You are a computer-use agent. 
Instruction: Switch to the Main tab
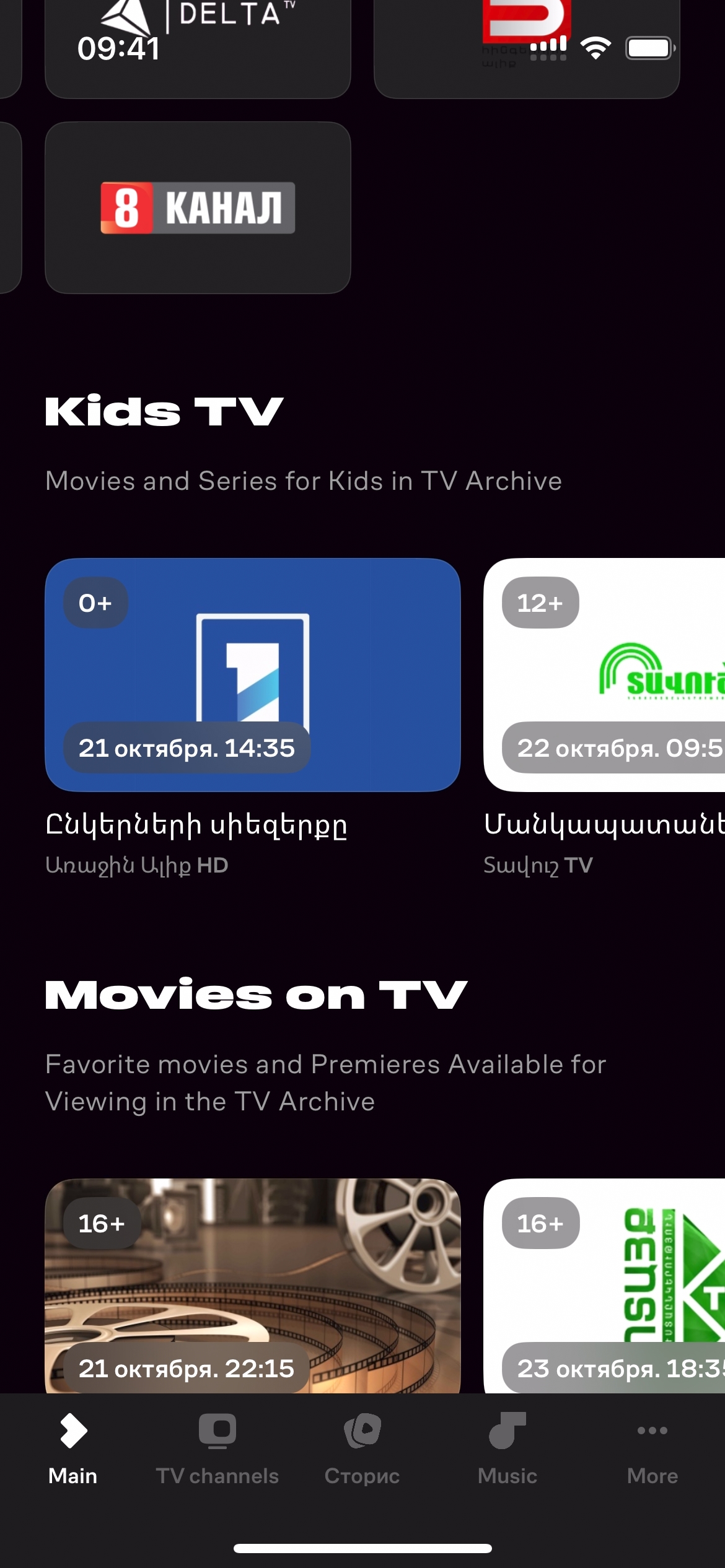click(73, 1449)
